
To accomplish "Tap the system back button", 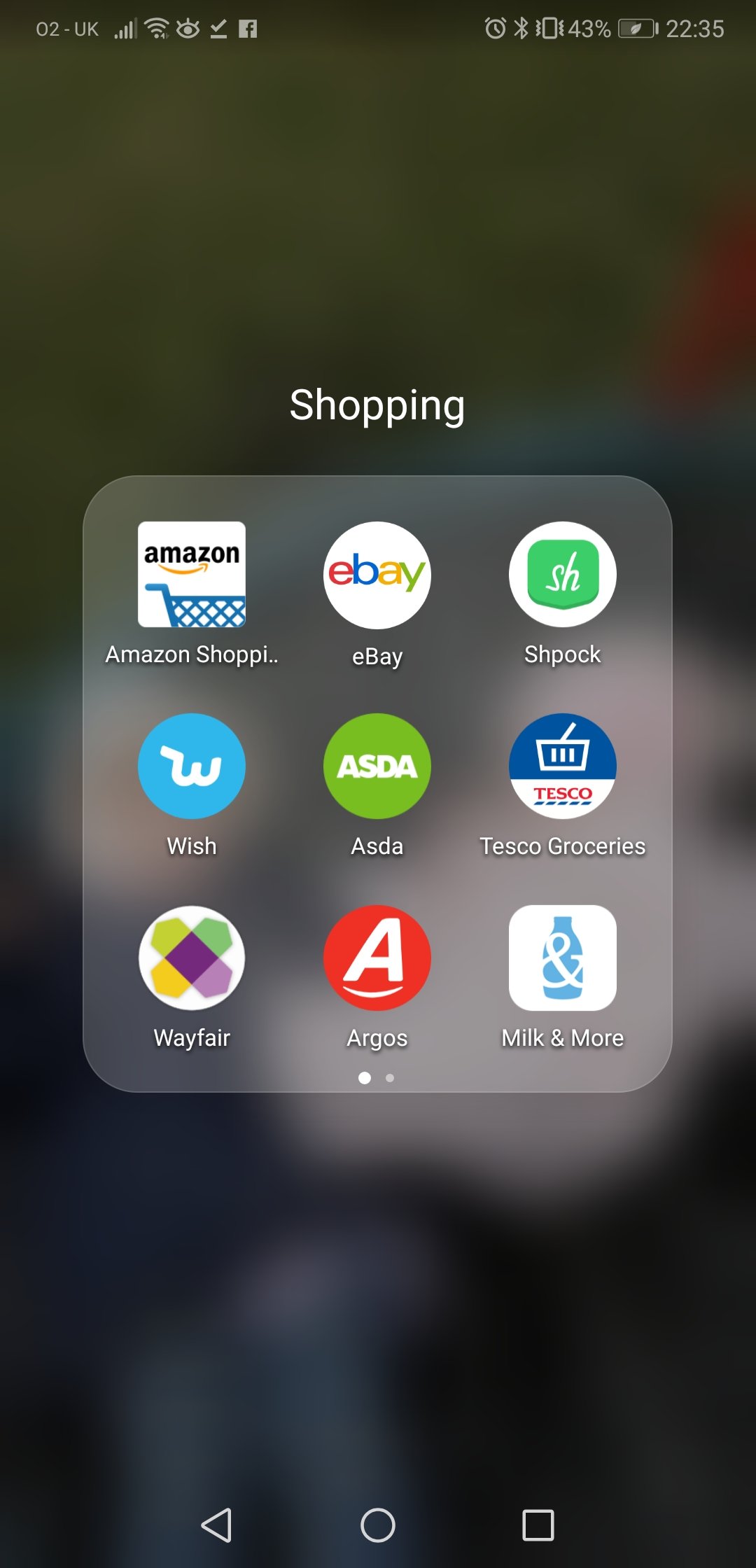I will 216,1525.
